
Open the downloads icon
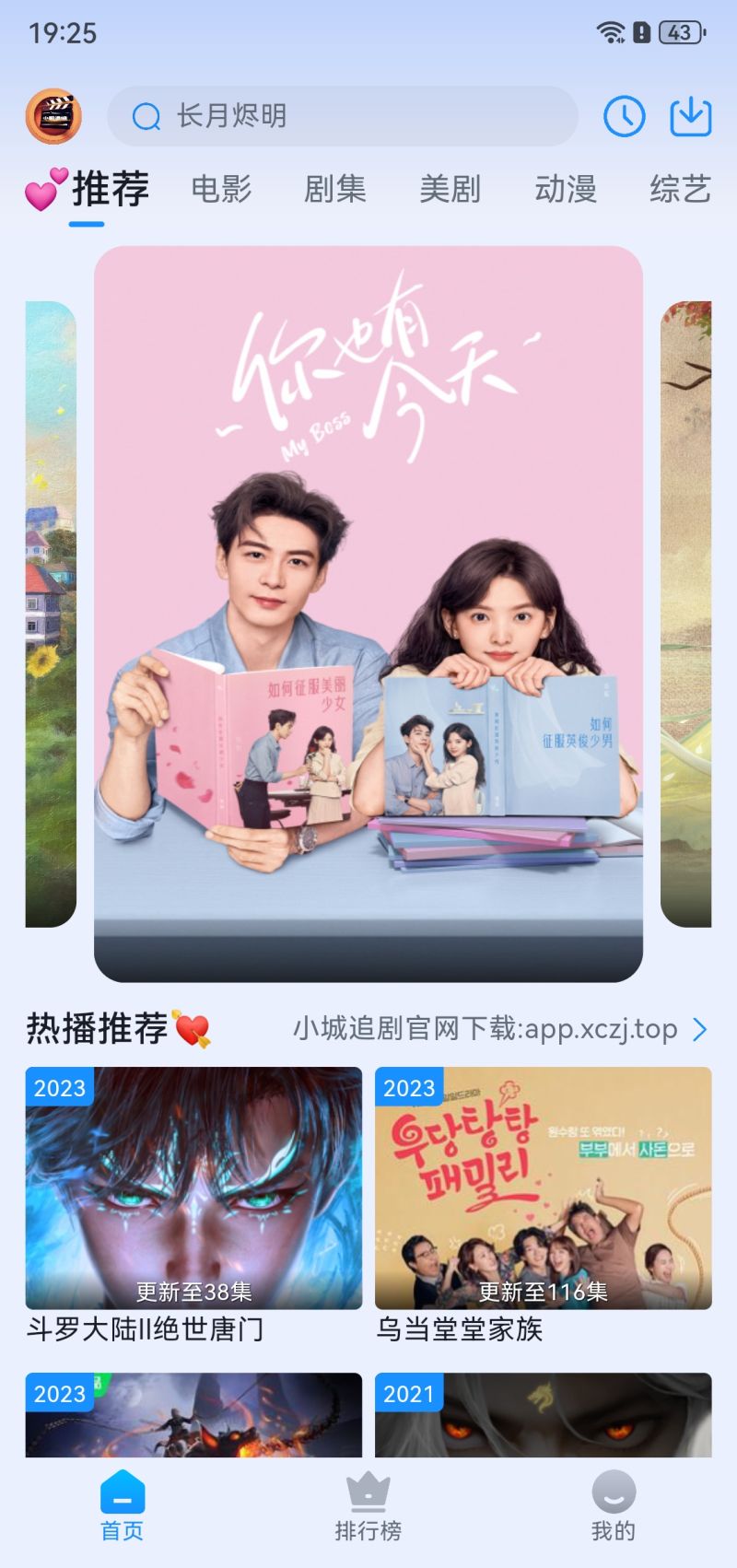691,117
